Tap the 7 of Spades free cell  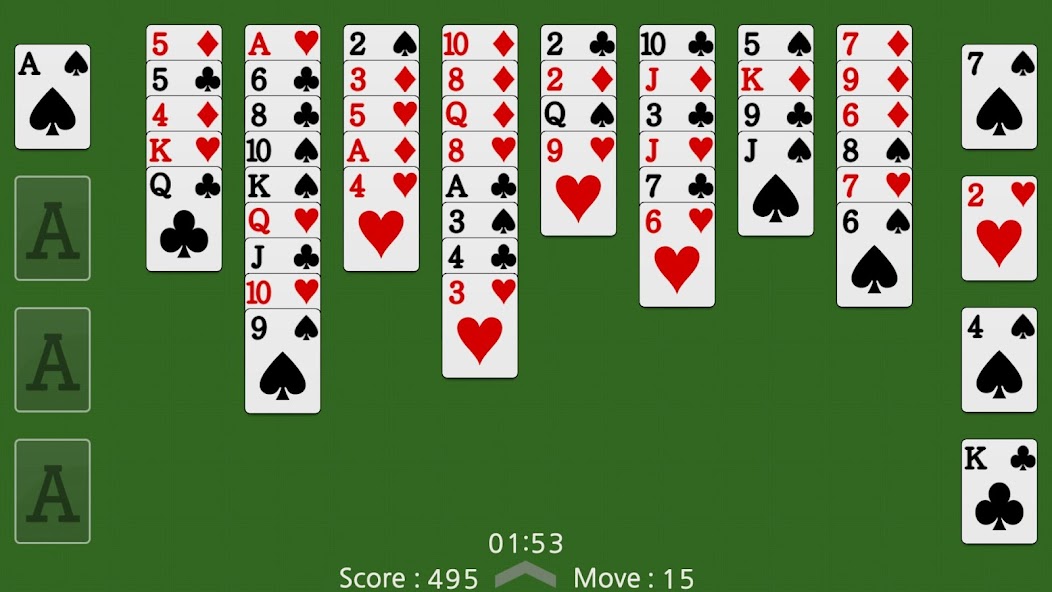click(998, 97)
